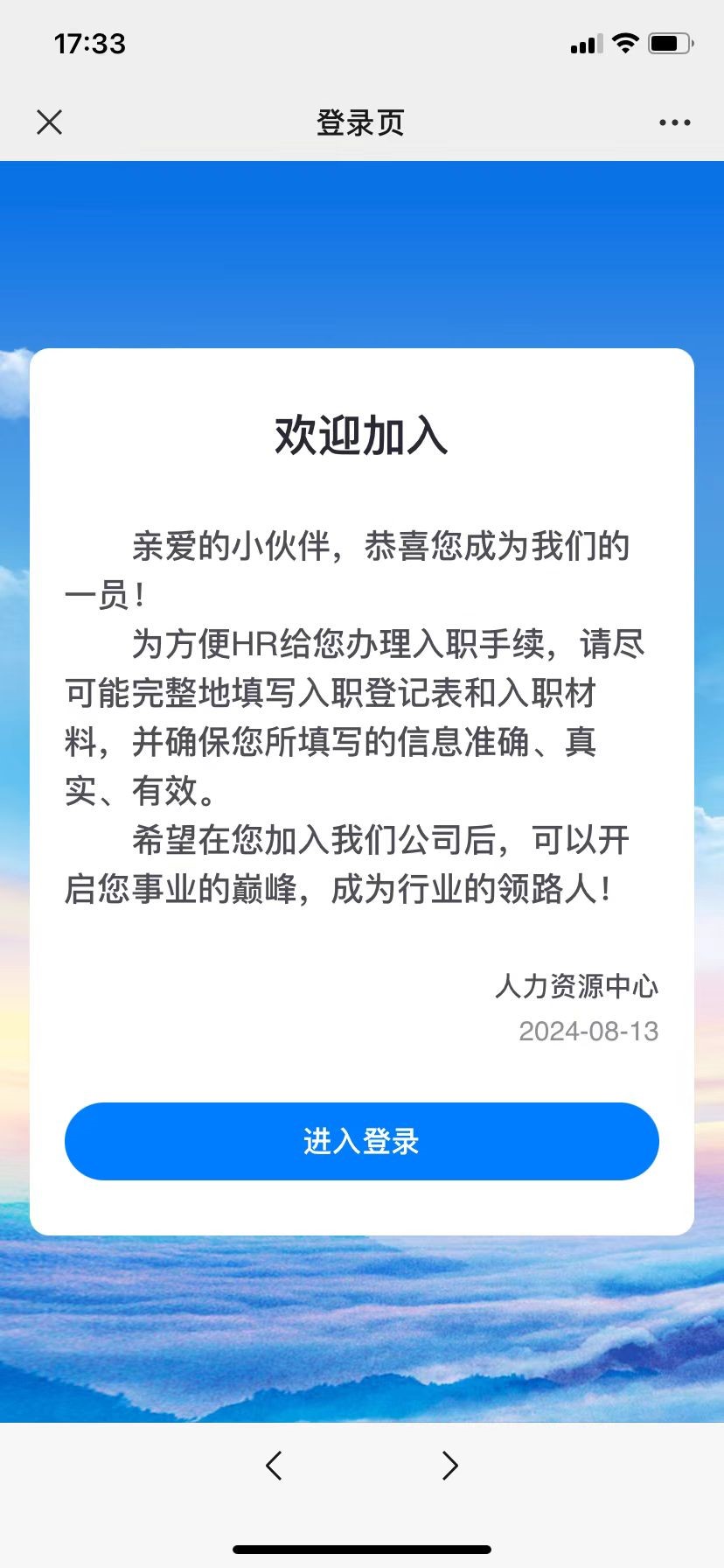Tap the bottom navigation area
The width and height of the screenshot is (724, 1568).
pyautogui.click(x=361, y=1465)
